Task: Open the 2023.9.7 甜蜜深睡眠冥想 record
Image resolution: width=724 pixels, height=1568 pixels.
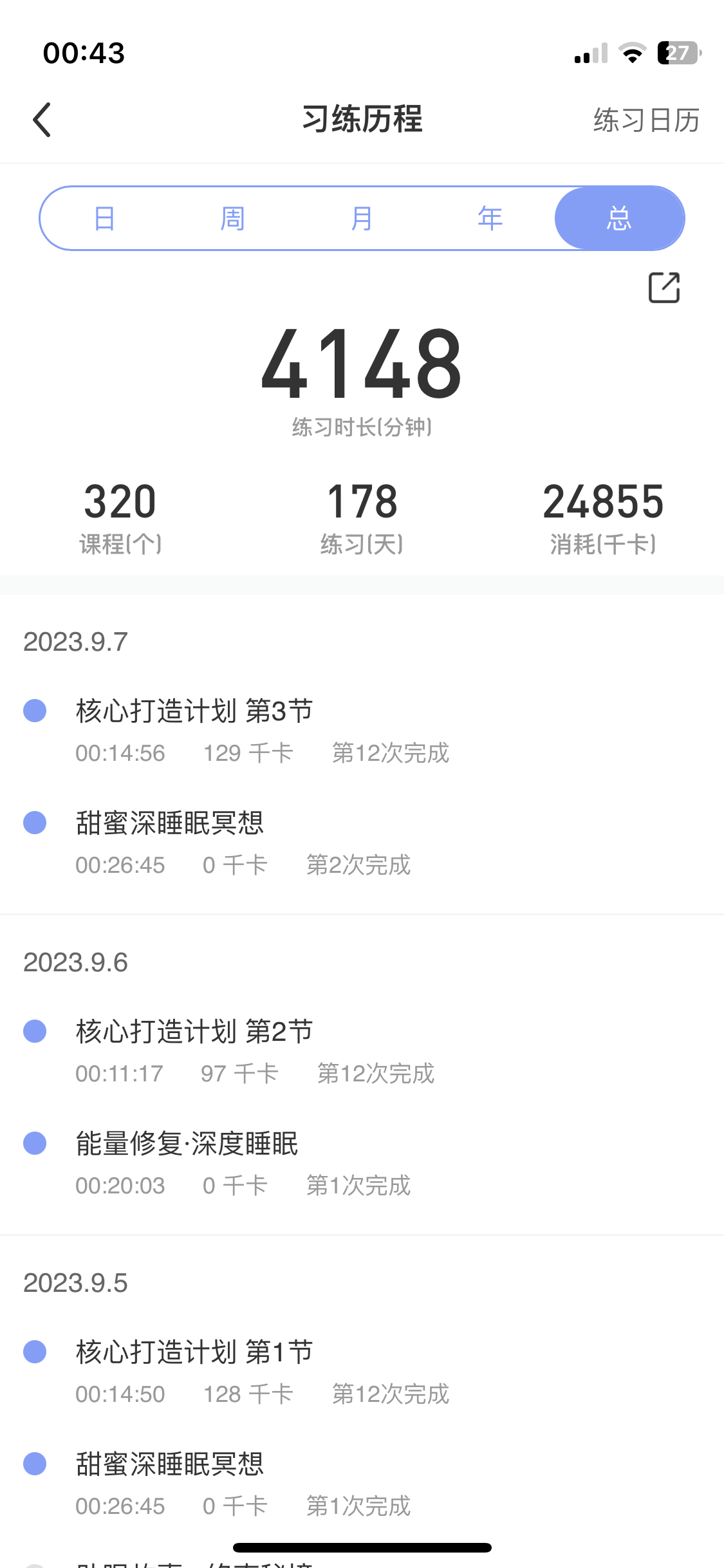Action: (362, 843)
